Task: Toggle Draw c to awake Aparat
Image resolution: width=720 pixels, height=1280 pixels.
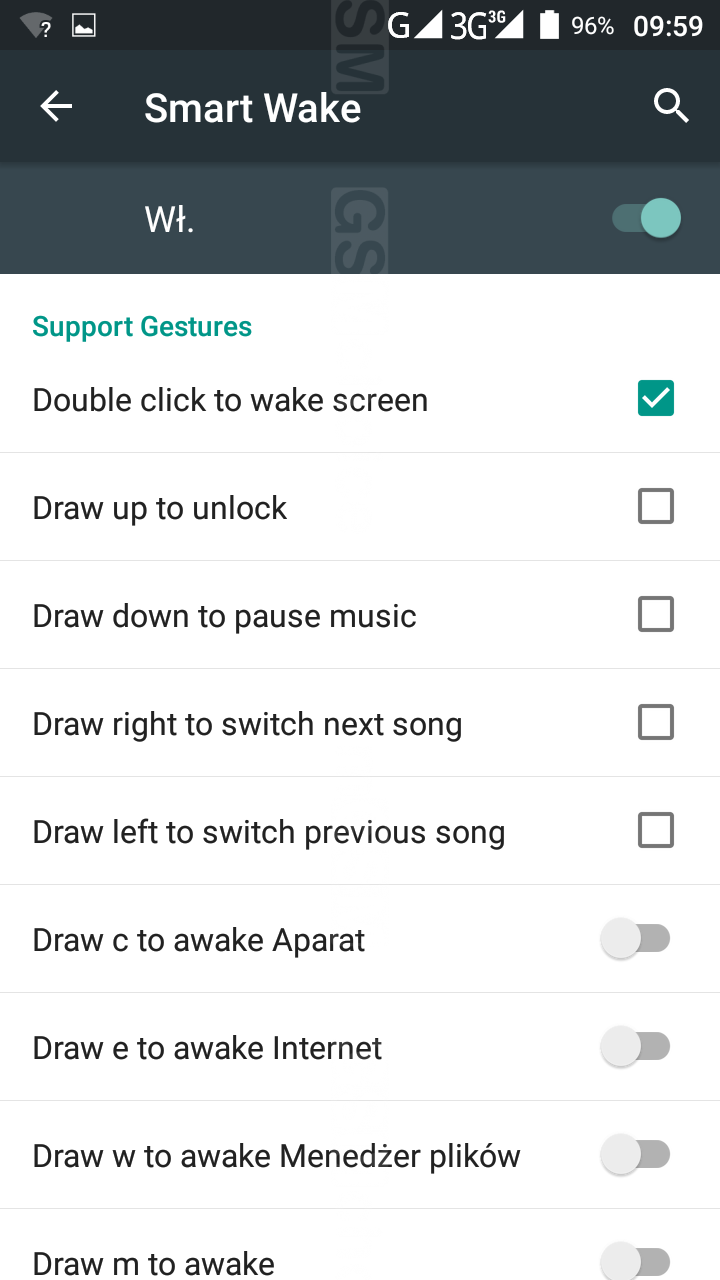Action: pos(636,939)
